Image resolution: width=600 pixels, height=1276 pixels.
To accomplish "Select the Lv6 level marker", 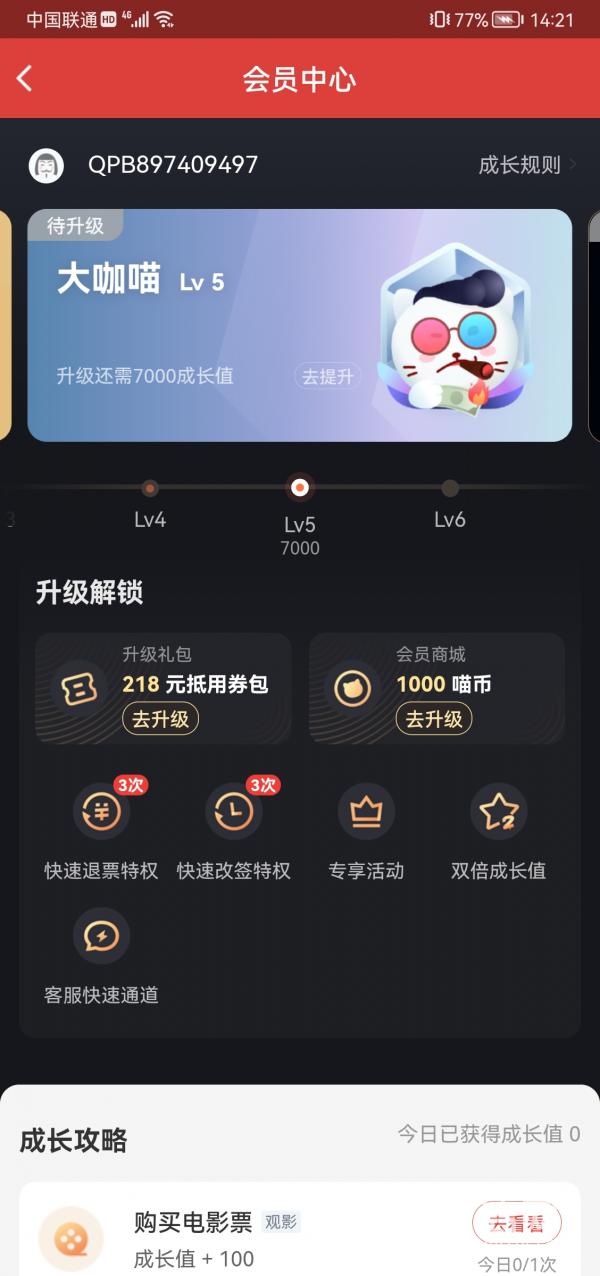I will pos(450,489).
